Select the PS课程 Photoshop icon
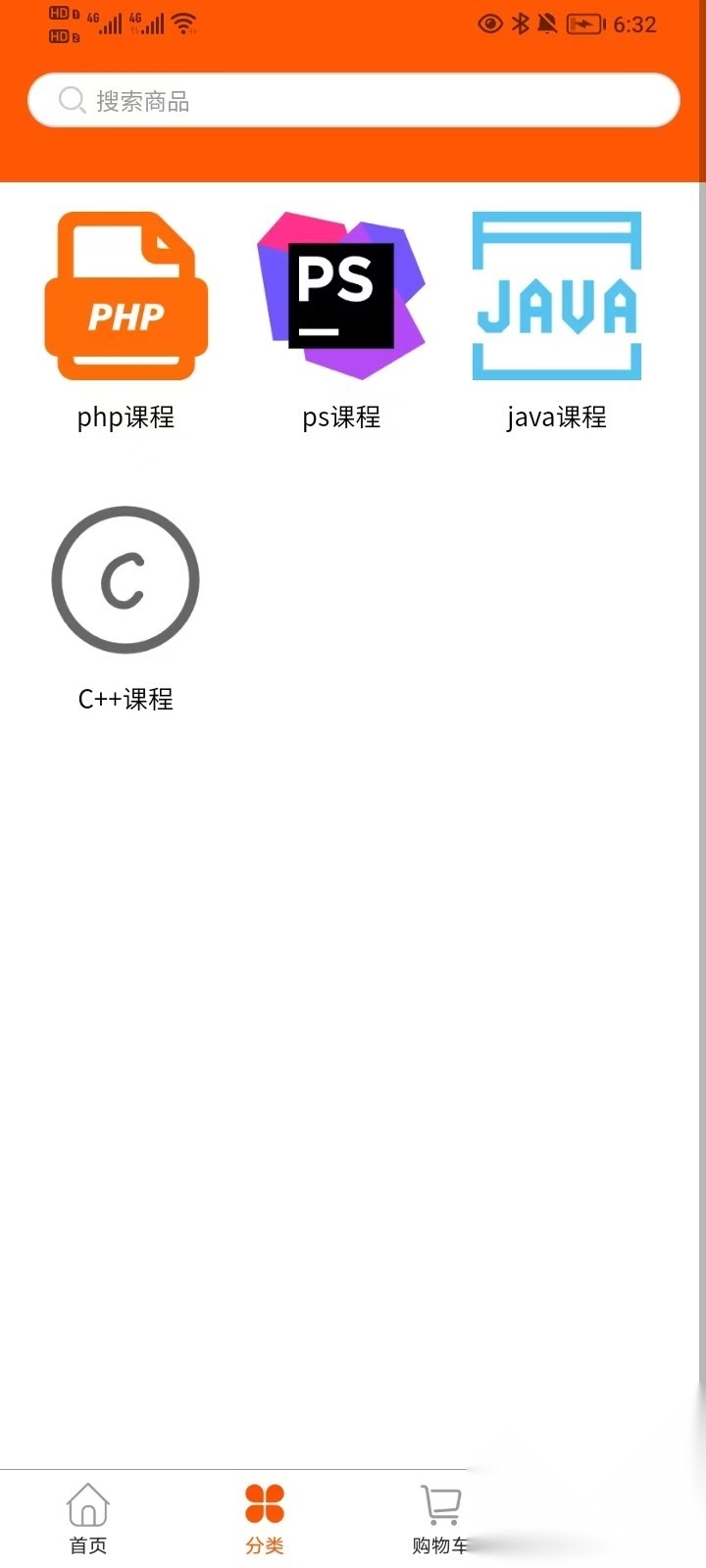The height and width of the screenshot is (1568, 706). point(340,294)
